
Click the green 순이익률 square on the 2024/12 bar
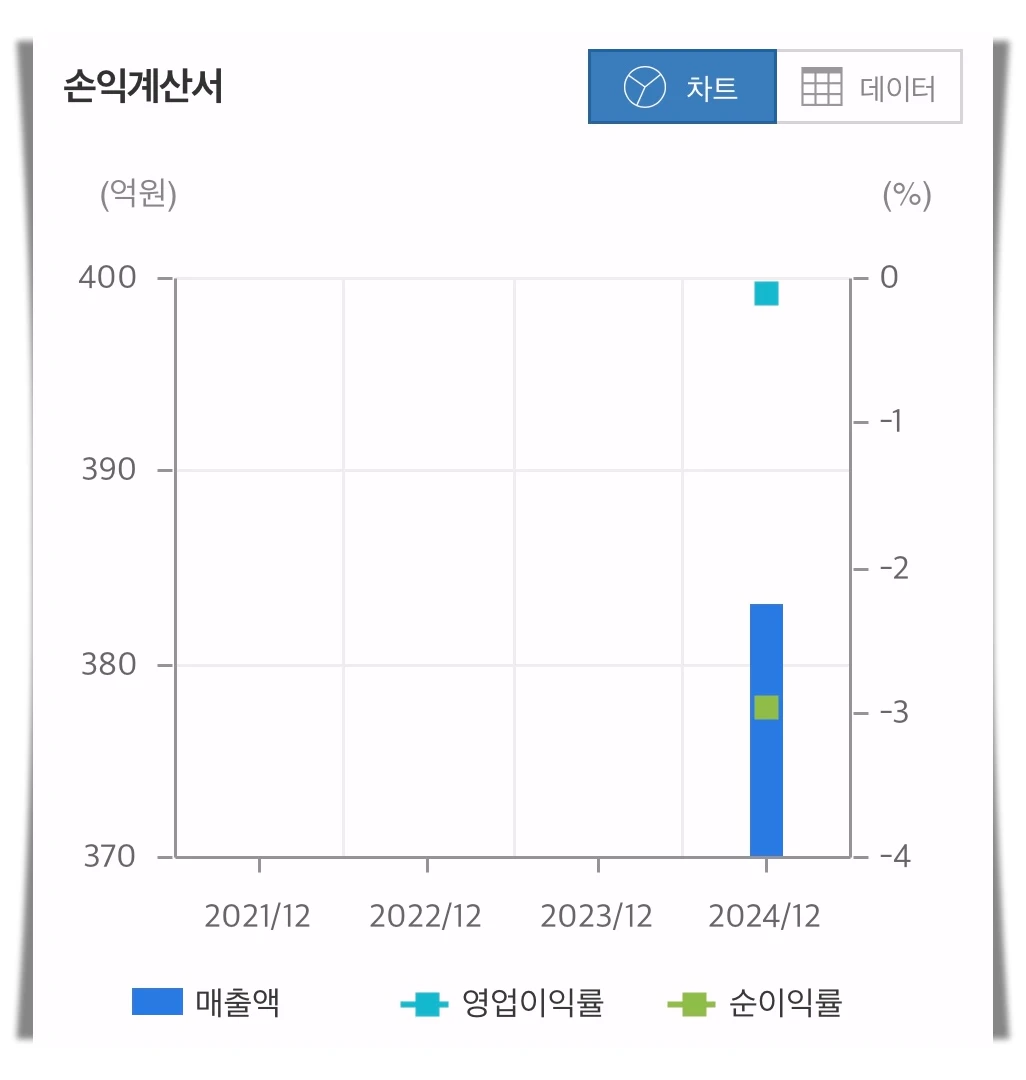[x=766, y=707]
